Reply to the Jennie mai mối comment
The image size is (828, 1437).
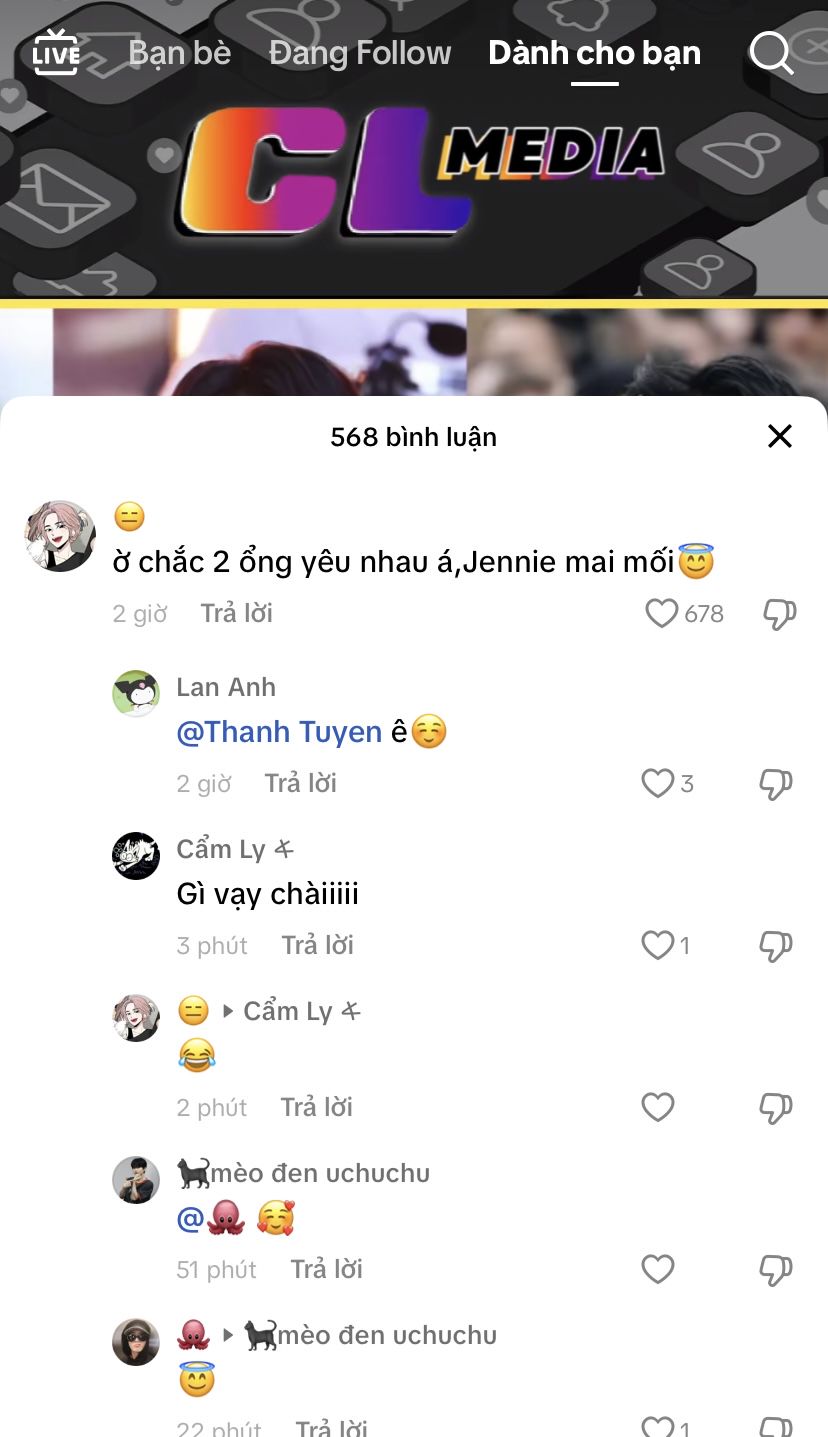point(237,613)
